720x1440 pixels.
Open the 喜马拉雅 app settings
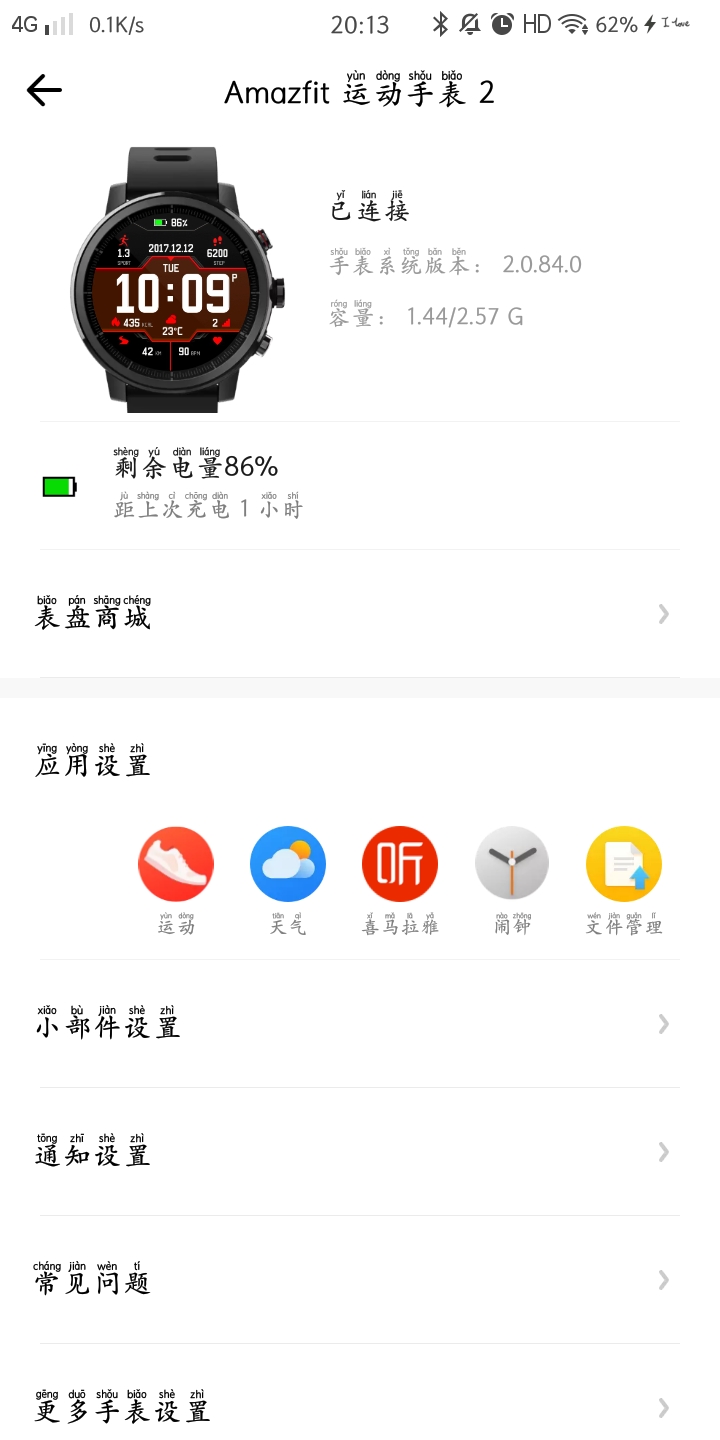(400, 865)
